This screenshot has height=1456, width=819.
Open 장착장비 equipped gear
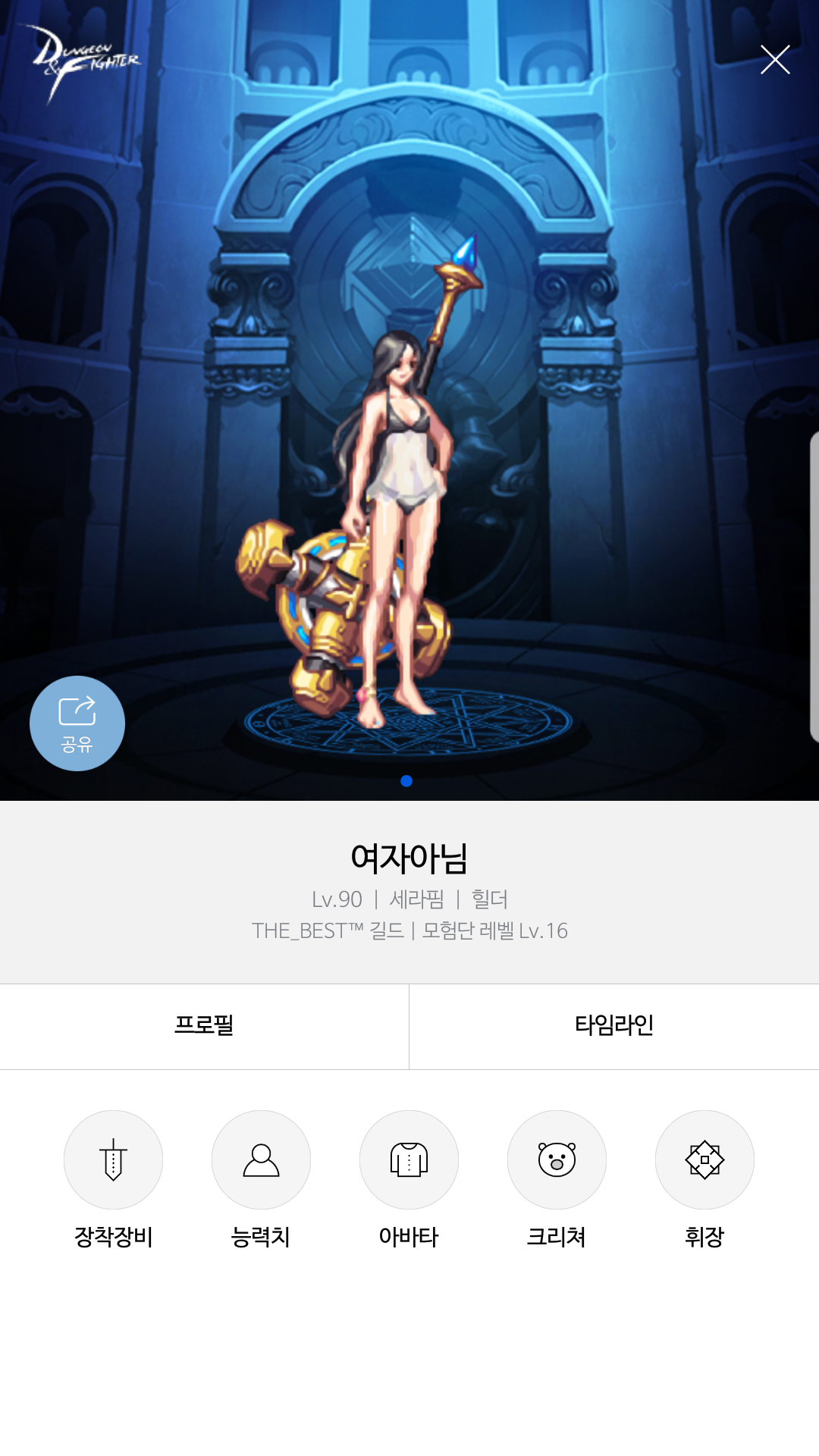click(x=113, y=1160)
